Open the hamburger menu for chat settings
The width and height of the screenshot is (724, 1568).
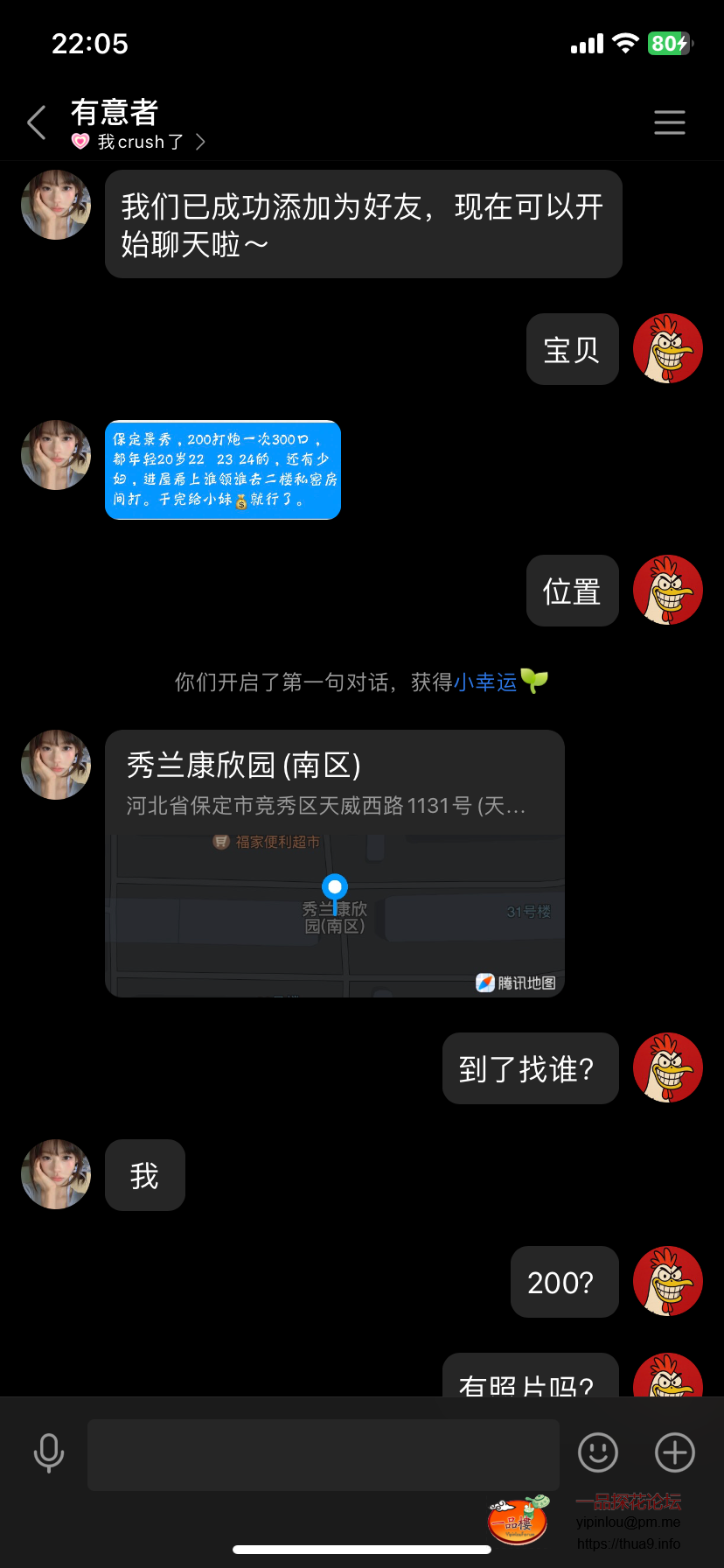point(670,122)
